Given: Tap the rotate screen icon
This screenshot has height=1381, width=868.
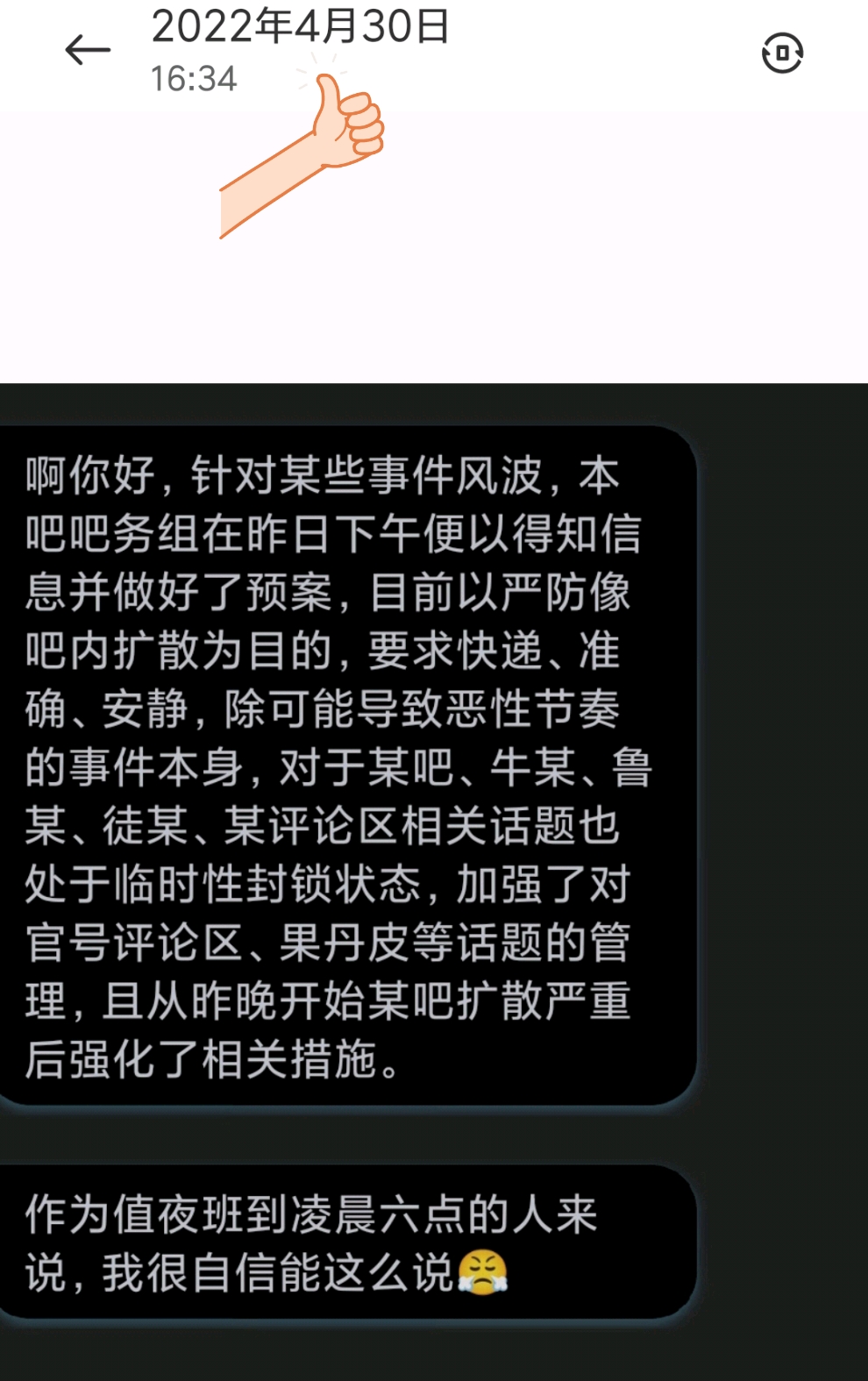Looking at the screenshot, I should (782, 53).
